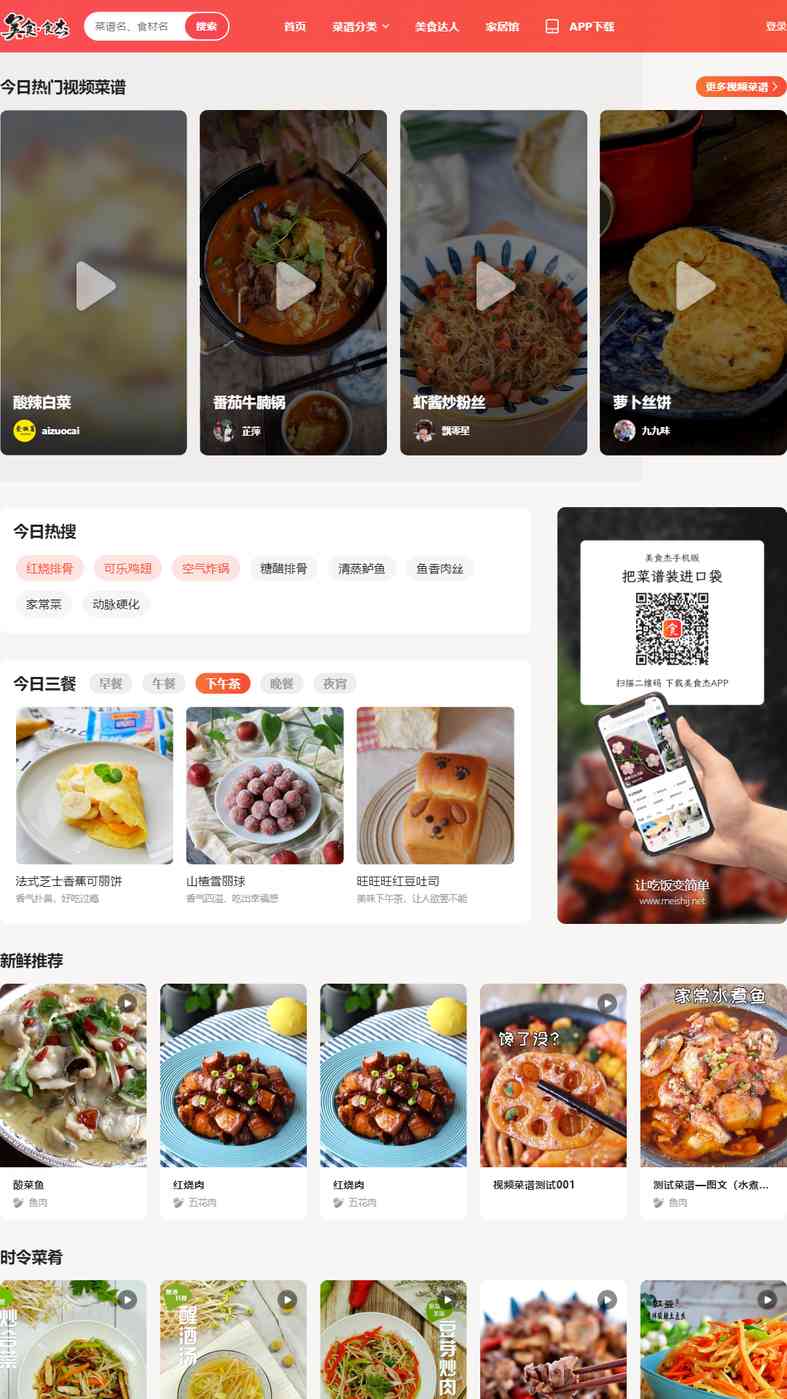
Task: Open 视频菜谱测试001 recipe card
Action: click(554, 1101)
